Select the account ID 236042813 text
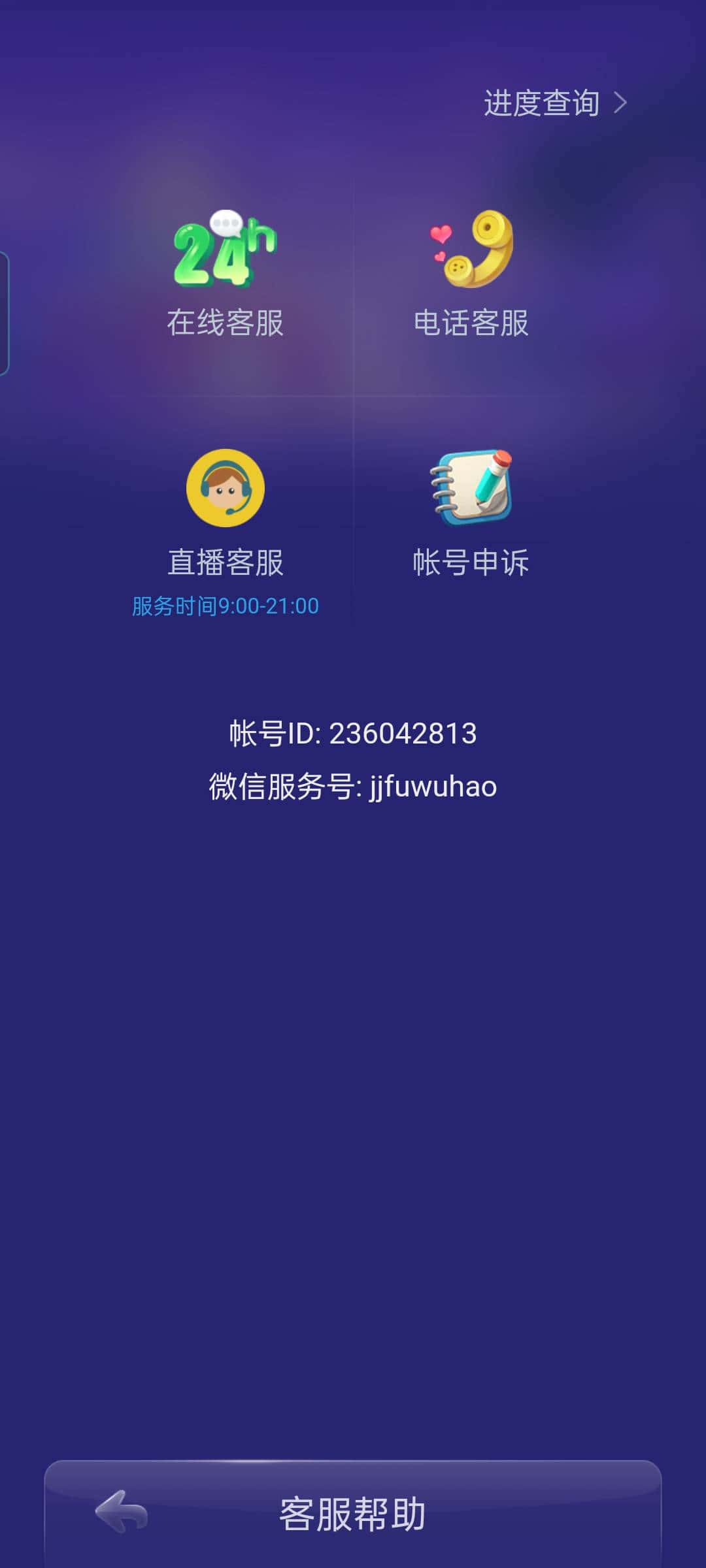 pyautogui.click(x=353, y=734)
